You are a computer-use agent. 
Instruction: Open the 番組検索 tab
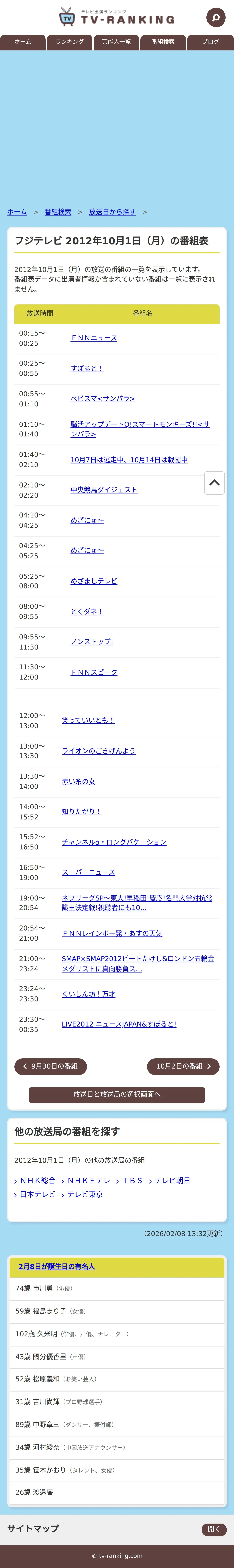163,42
